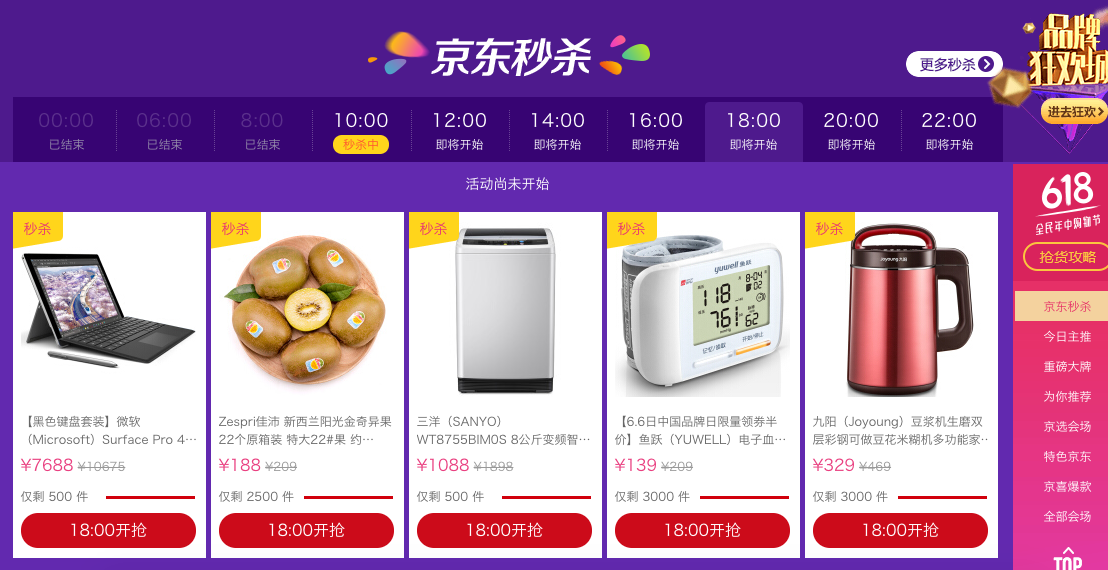
Task: Select the 14:00 time slot
Action: [557, 131]
